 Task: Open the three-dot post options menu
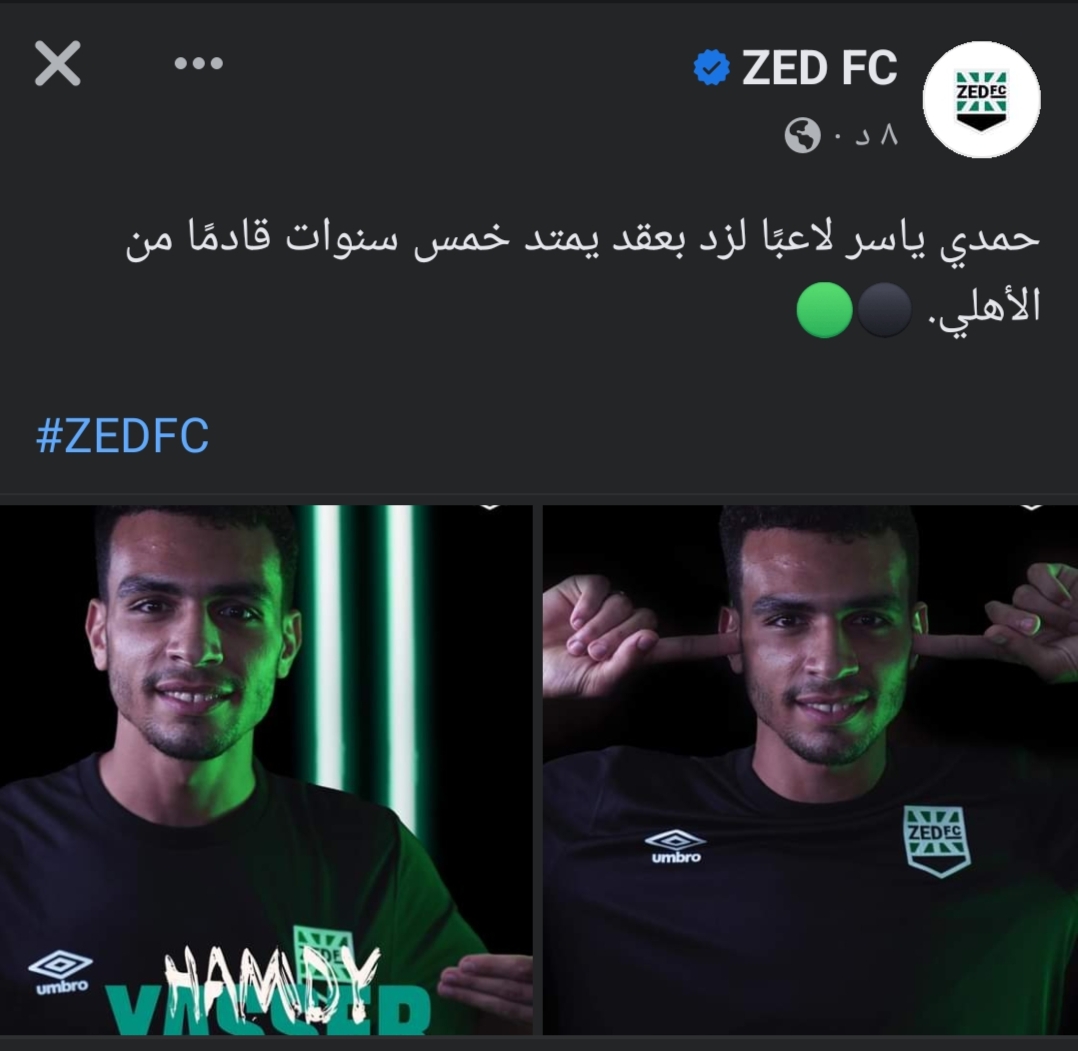(x=198, y=63)
